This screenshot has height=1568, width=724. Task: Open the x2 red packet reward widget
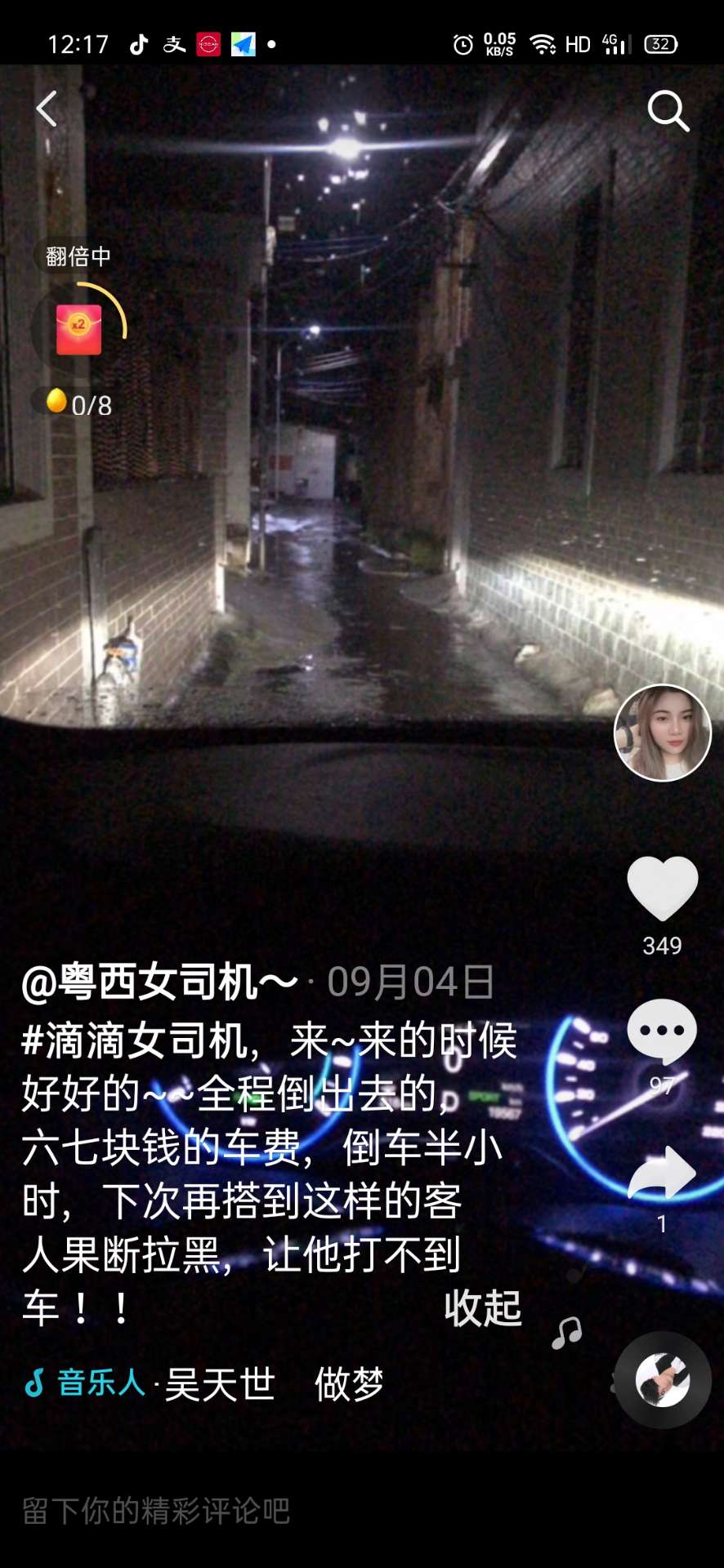78,329
